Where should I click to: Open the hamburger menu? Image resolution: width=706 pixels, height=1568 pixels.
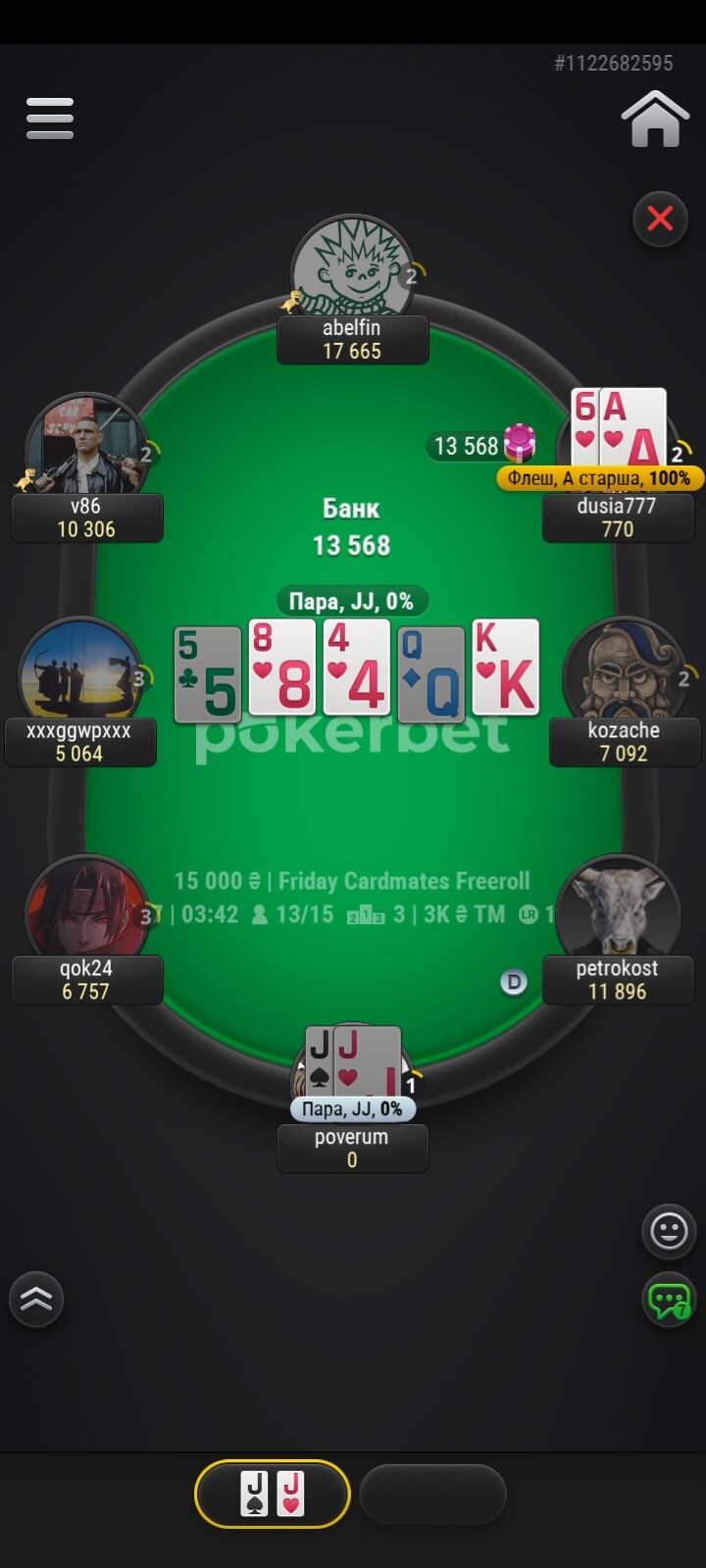[x=50, y=119]
